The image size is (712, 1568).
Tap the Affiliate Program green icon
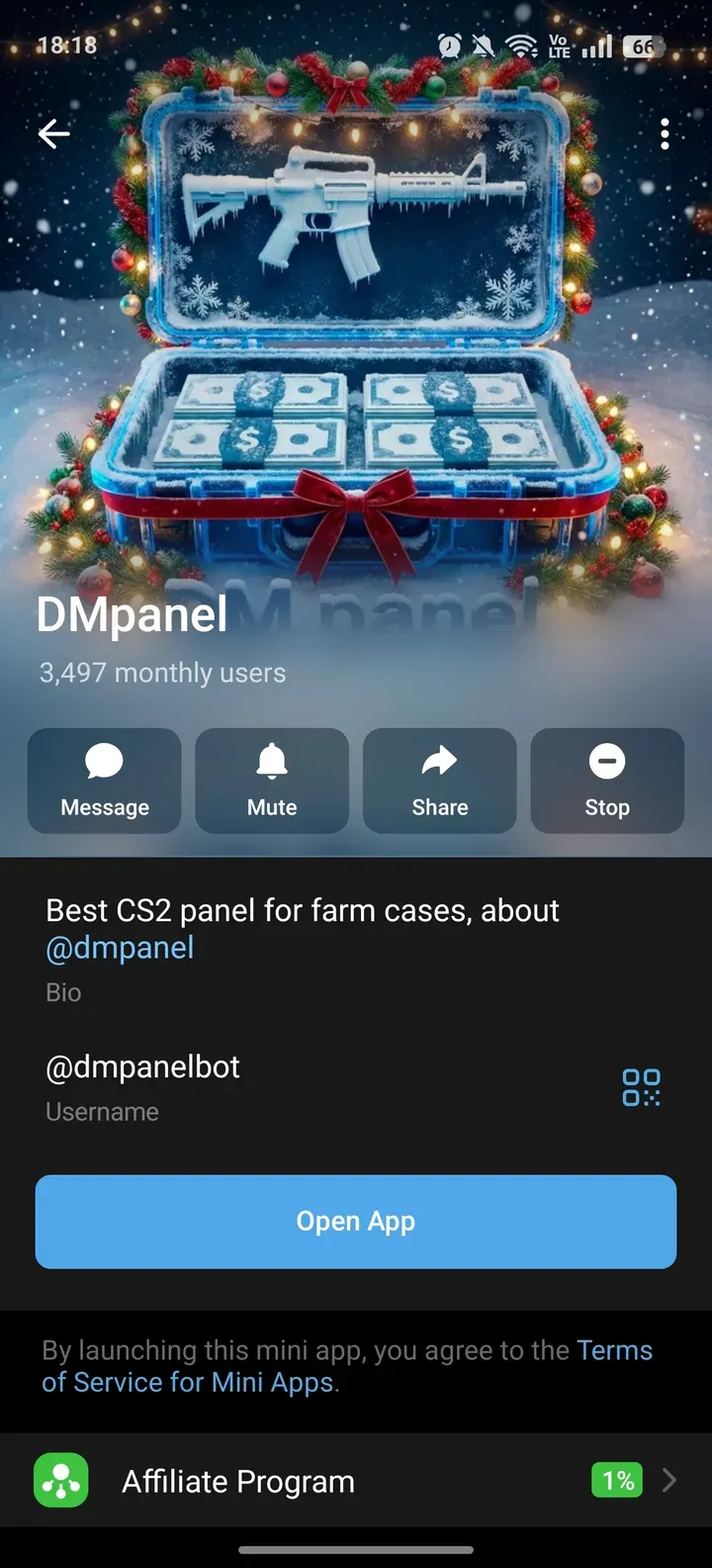tap(60, 1480)
